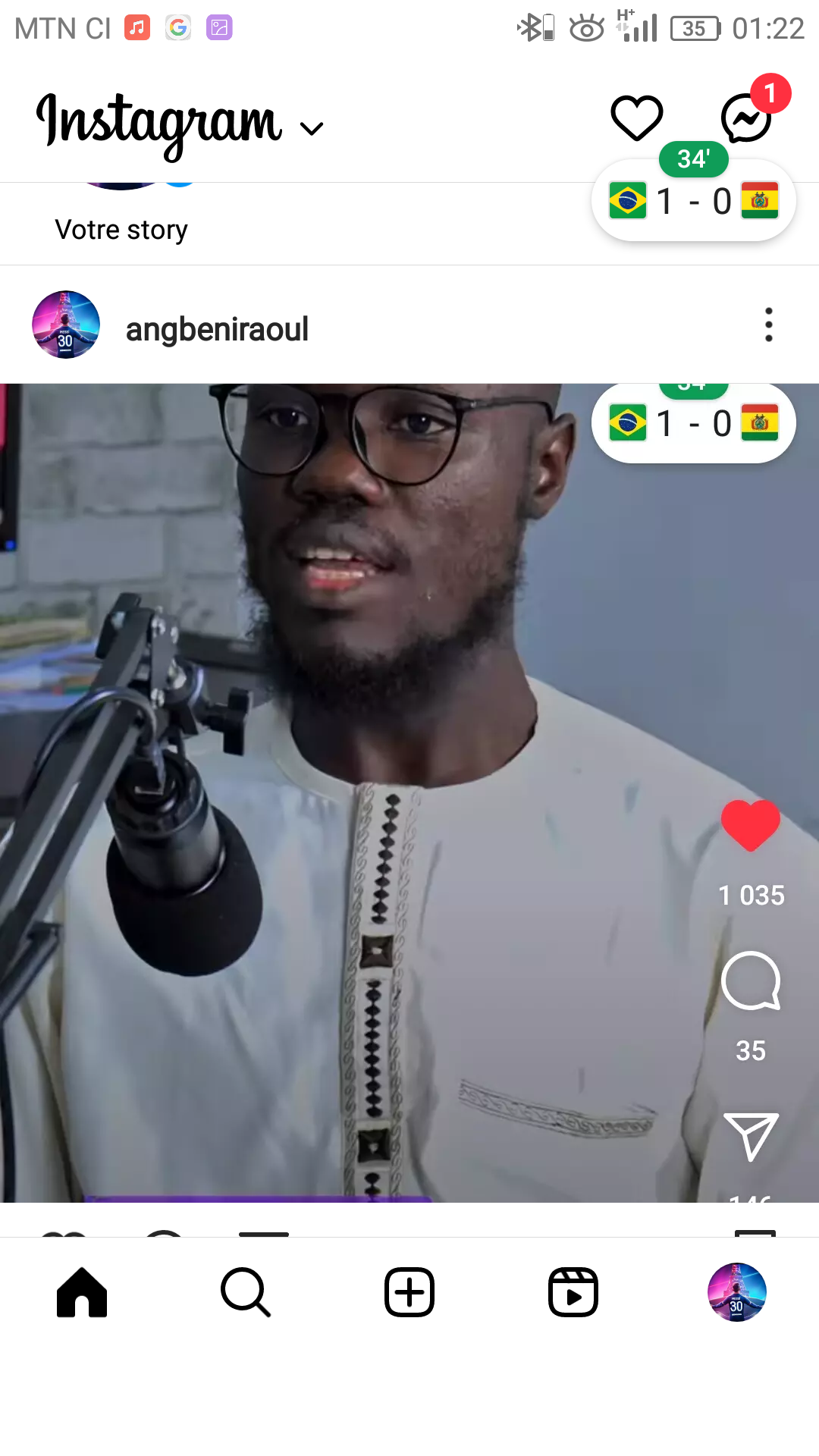819x1456 pixels.
Task: Go to the Home tab
Action: (x=82, y=1292)
